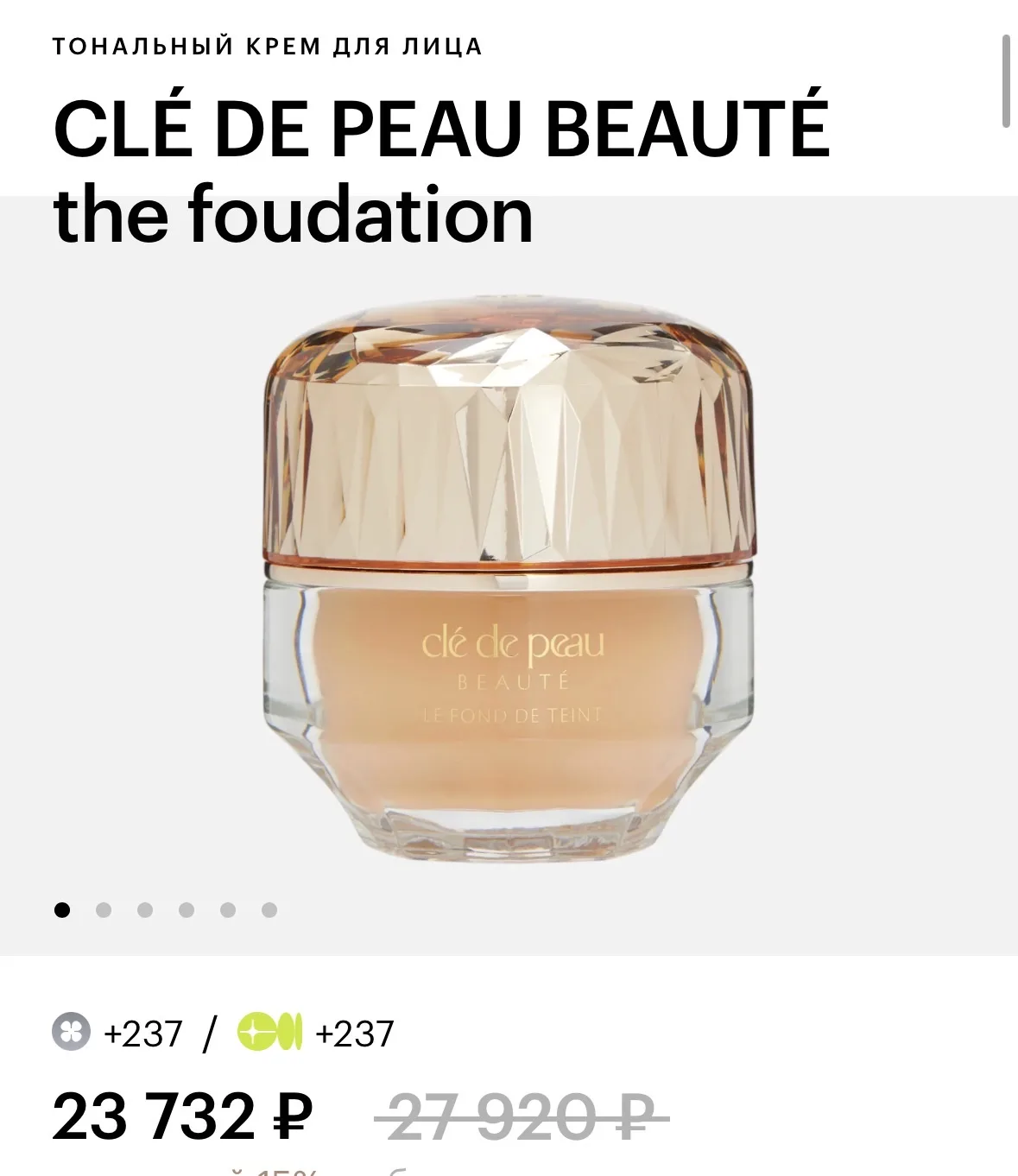Screen dimensions: 1018x1176
Task: Jump to the second product image dot
Action: click(104, 909)
